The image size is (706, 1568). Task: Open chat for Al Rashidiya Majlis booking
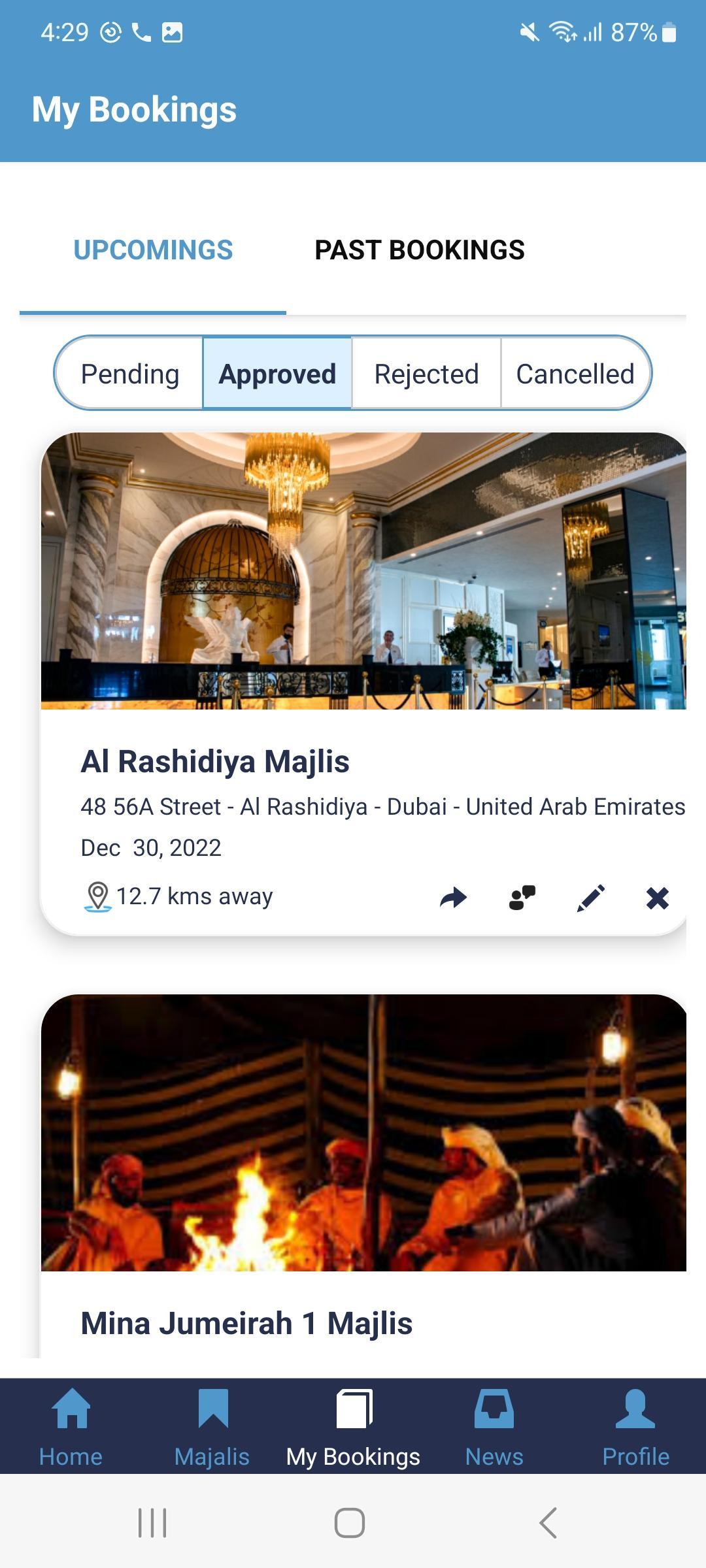point(522,898)
